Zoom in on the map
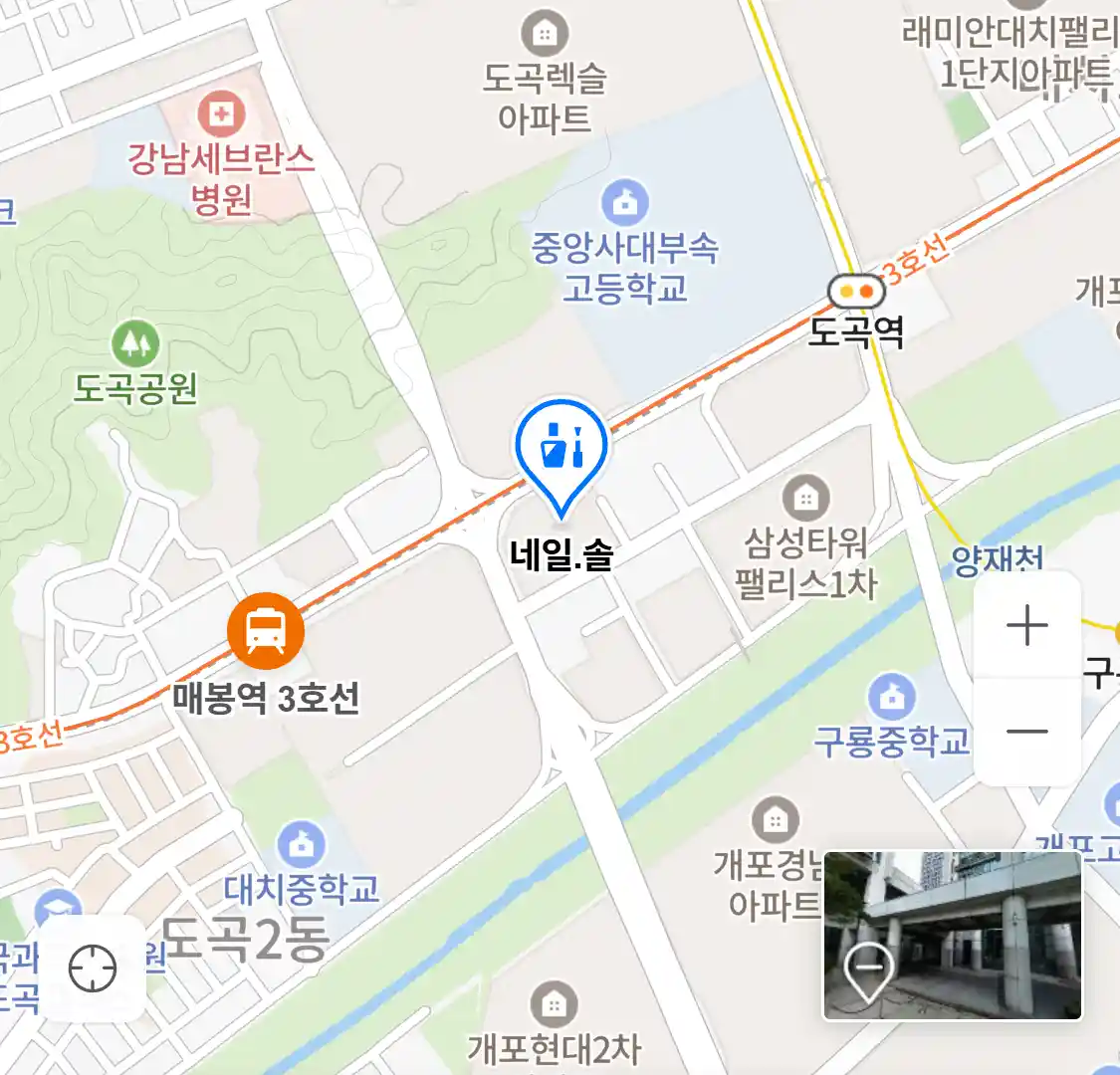Screen dimensions: 1120x1075 [1026, 626]
